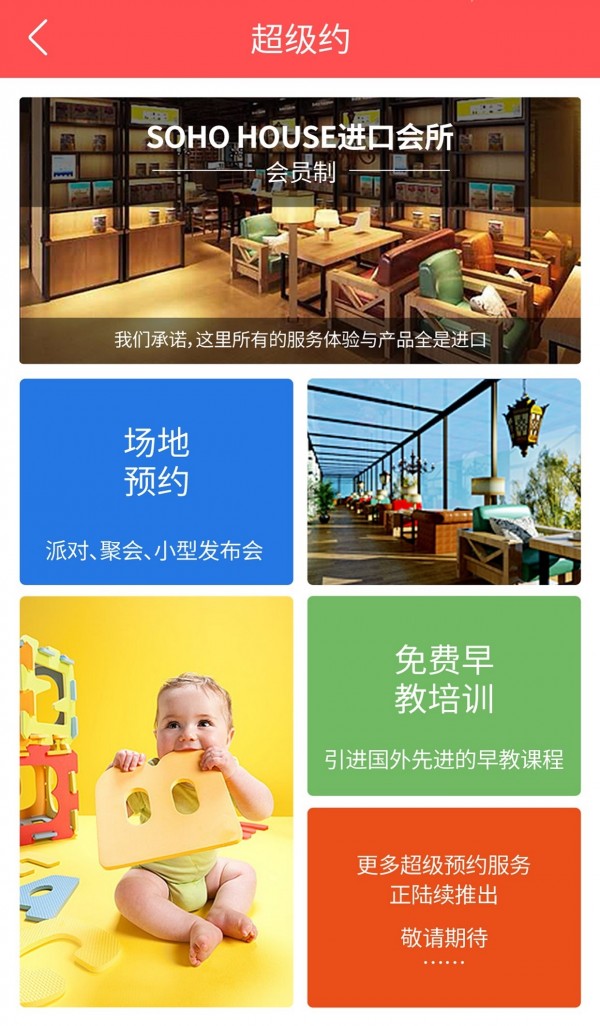Screen dimensions: 600x1026
Task: Open the SOHO HOUSE进口会所 banner
Action: (x=300, y=230)
